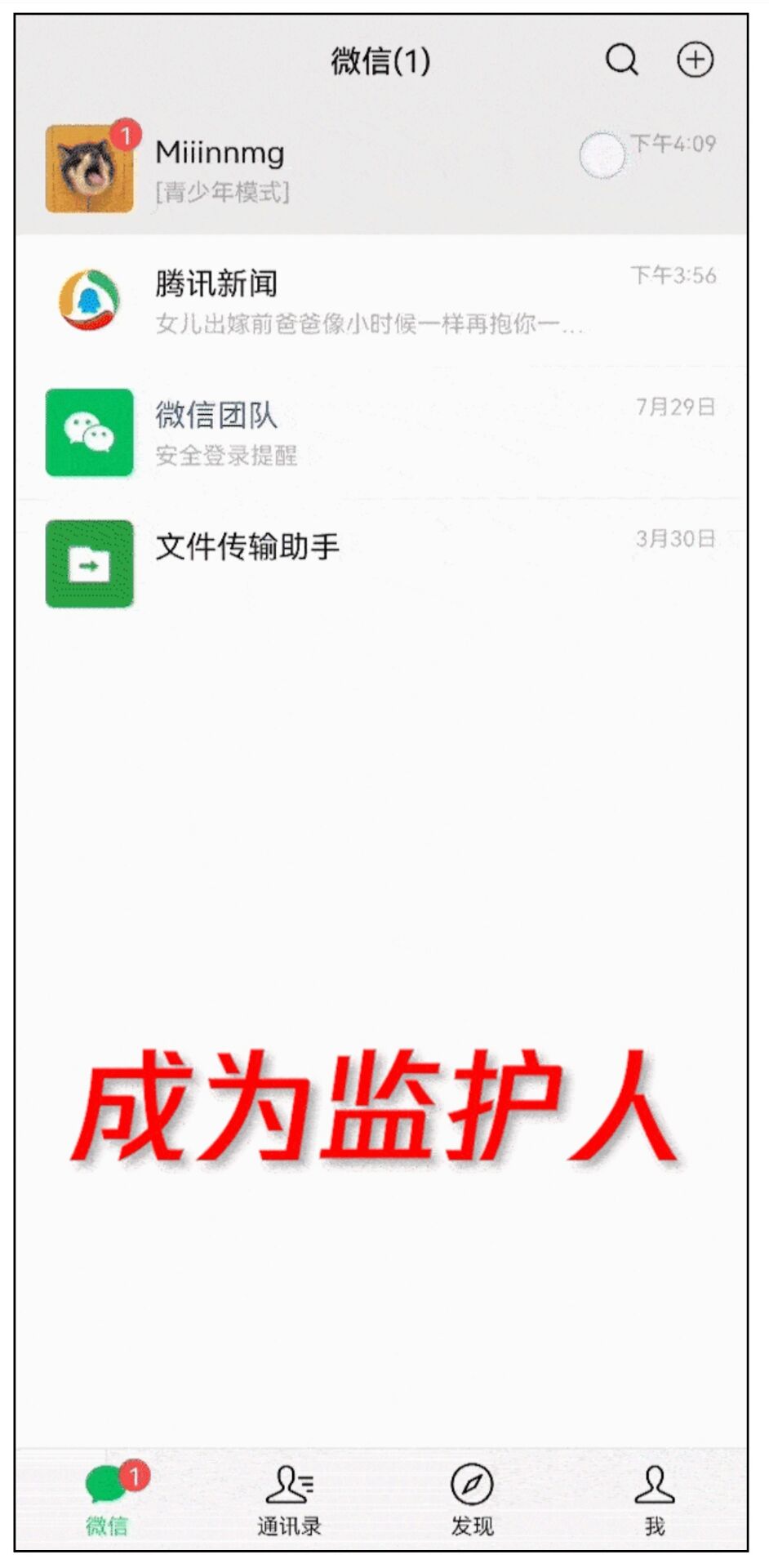The width and height of the screenshot is (769, 1568).
Task: Switch to the 通讯录 tab
Action: (x=289, y=1500)
